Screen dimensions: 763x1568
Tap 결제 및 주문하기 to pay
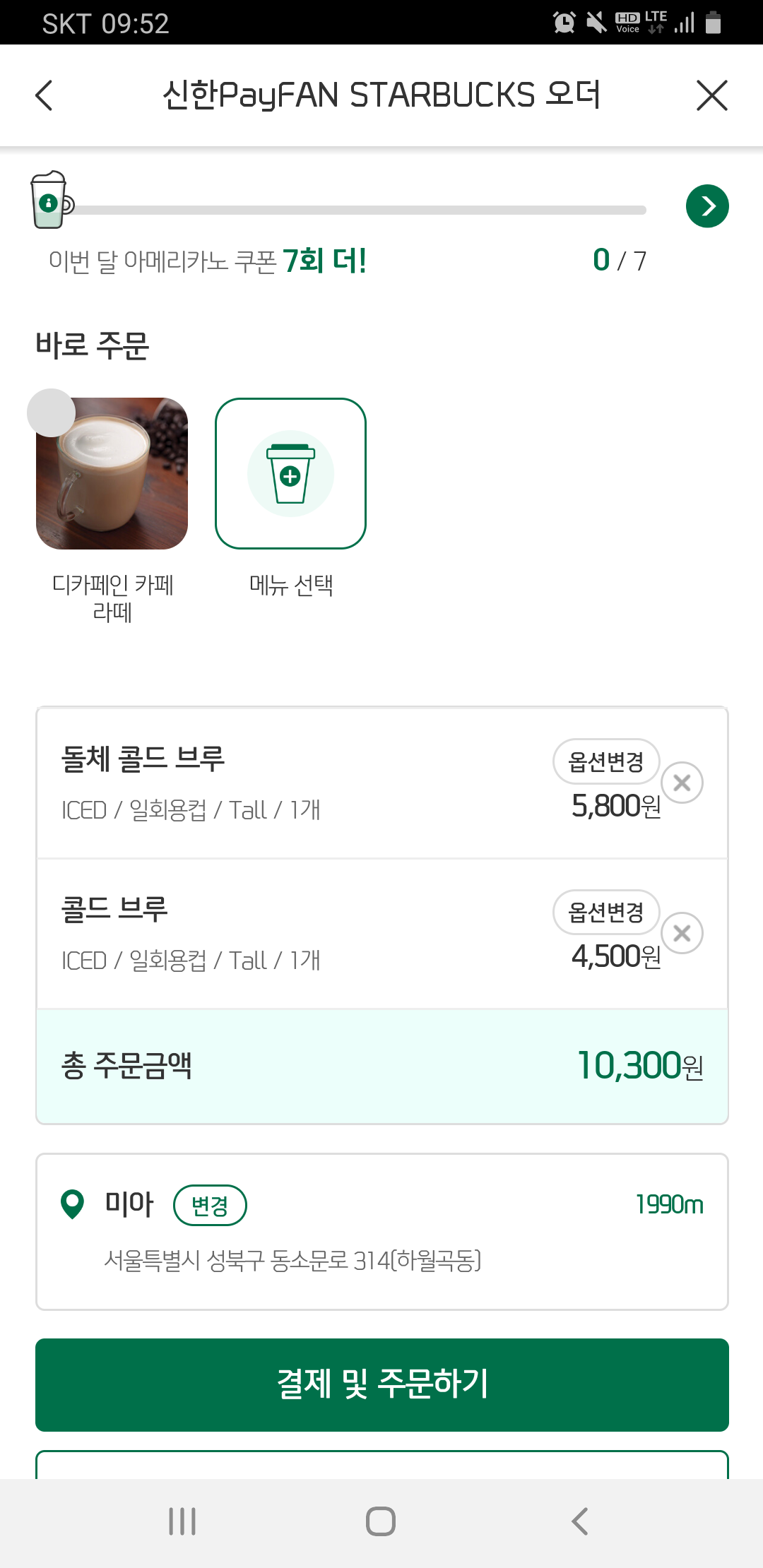381,1384
